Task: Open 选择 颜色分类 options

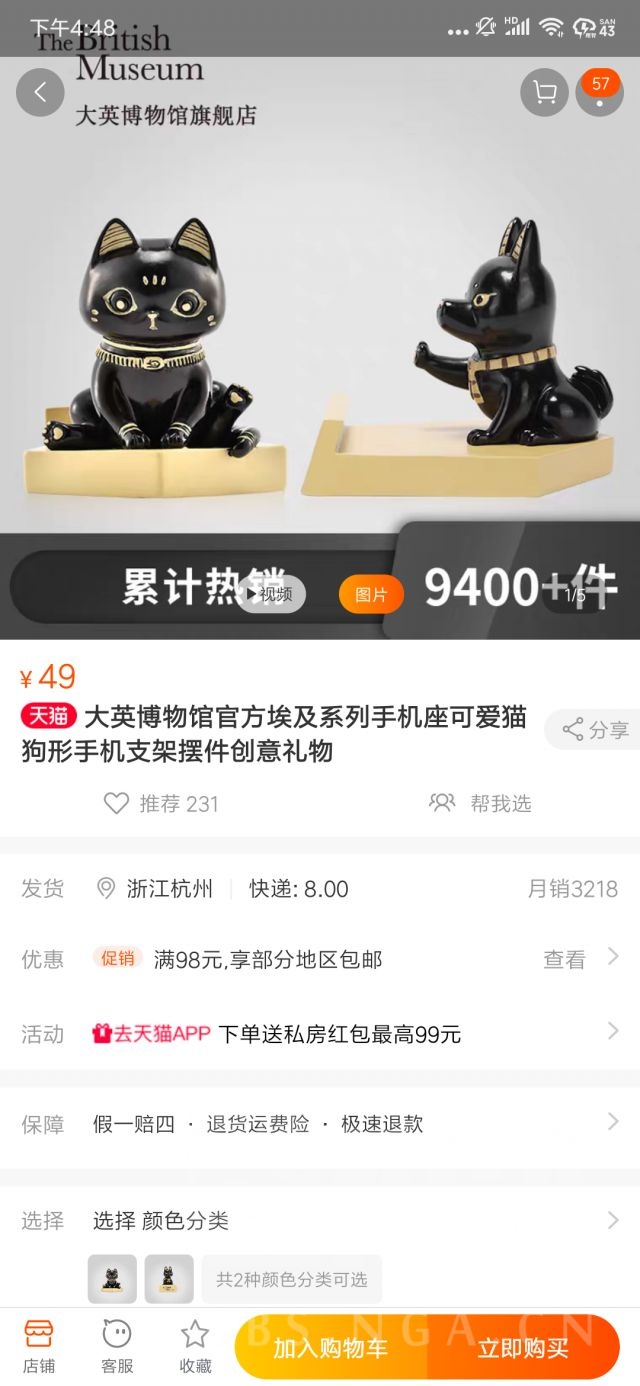Action: tap(320, 1220)
